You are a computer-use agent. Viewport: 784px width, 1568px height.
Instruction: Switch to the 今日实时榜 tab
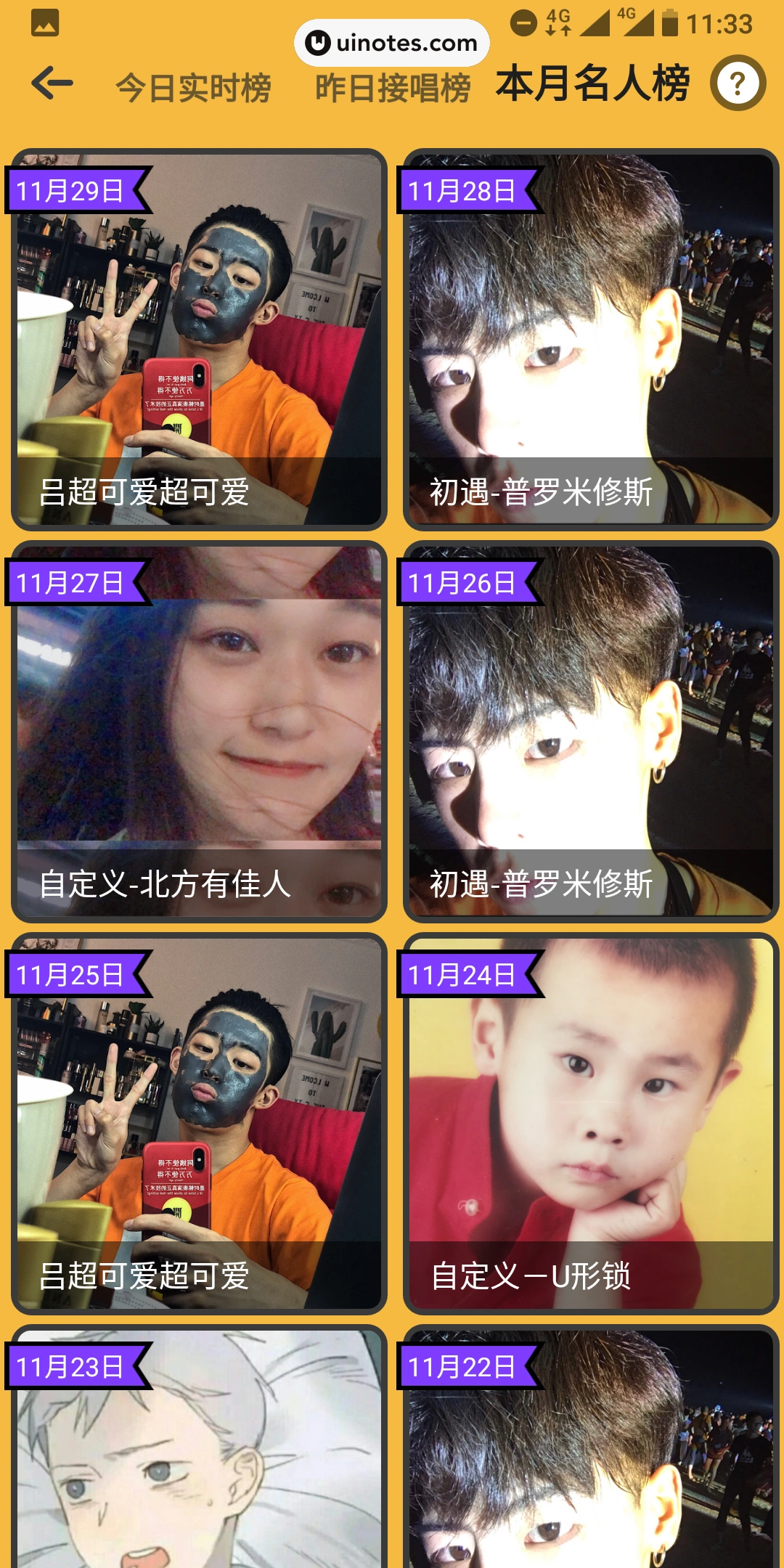pos(193,88)
